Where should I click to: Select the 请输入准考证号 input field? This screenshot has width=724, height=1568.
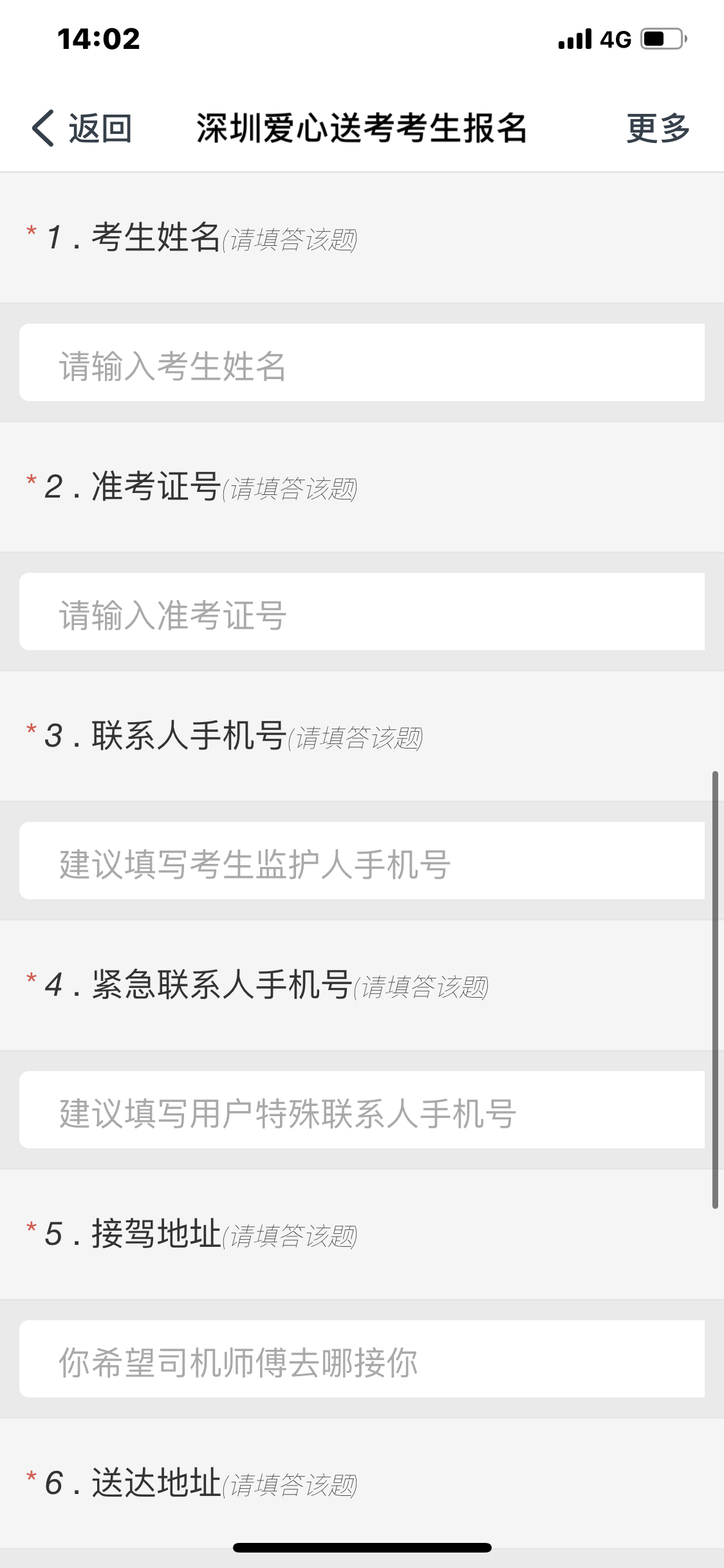pyautogui.click(x=362, y=611)
